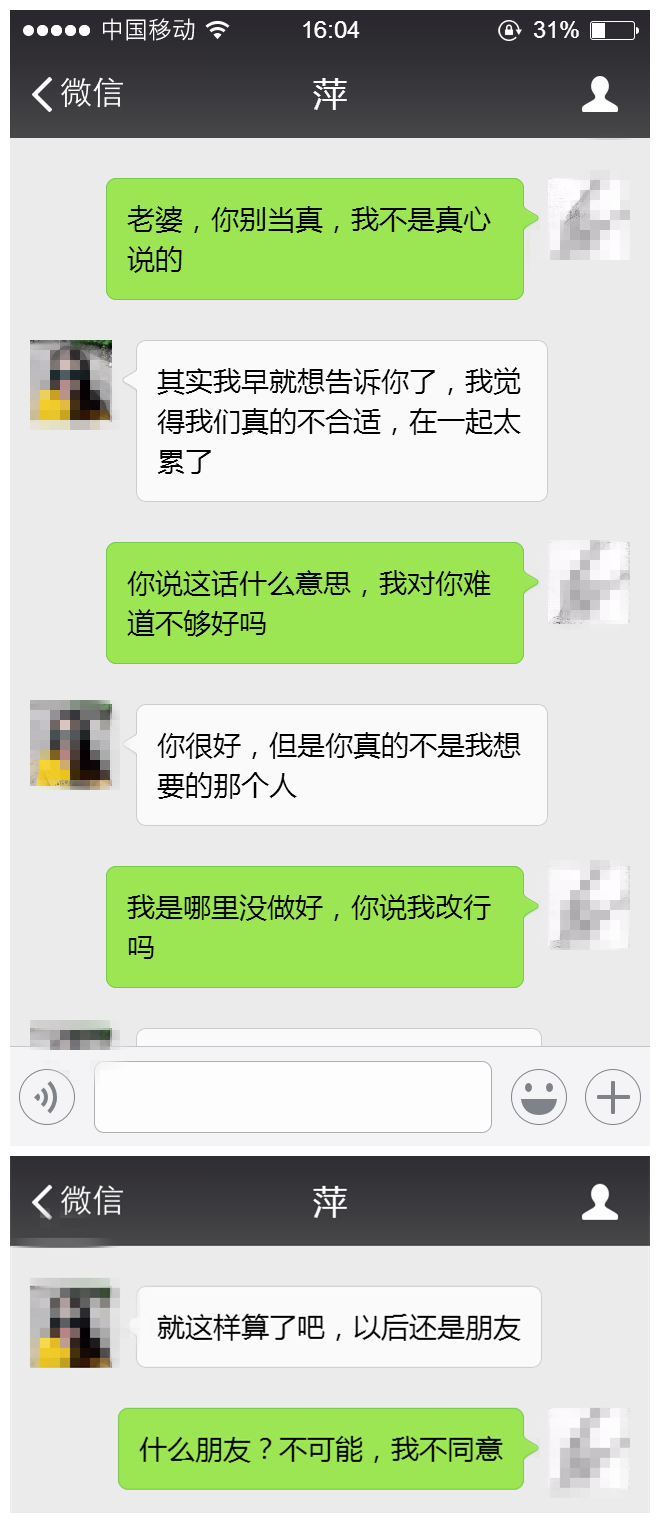Open own avatar beside 我是哪里没做好
The image size is (660, 1523).
[x=589, y=906]
